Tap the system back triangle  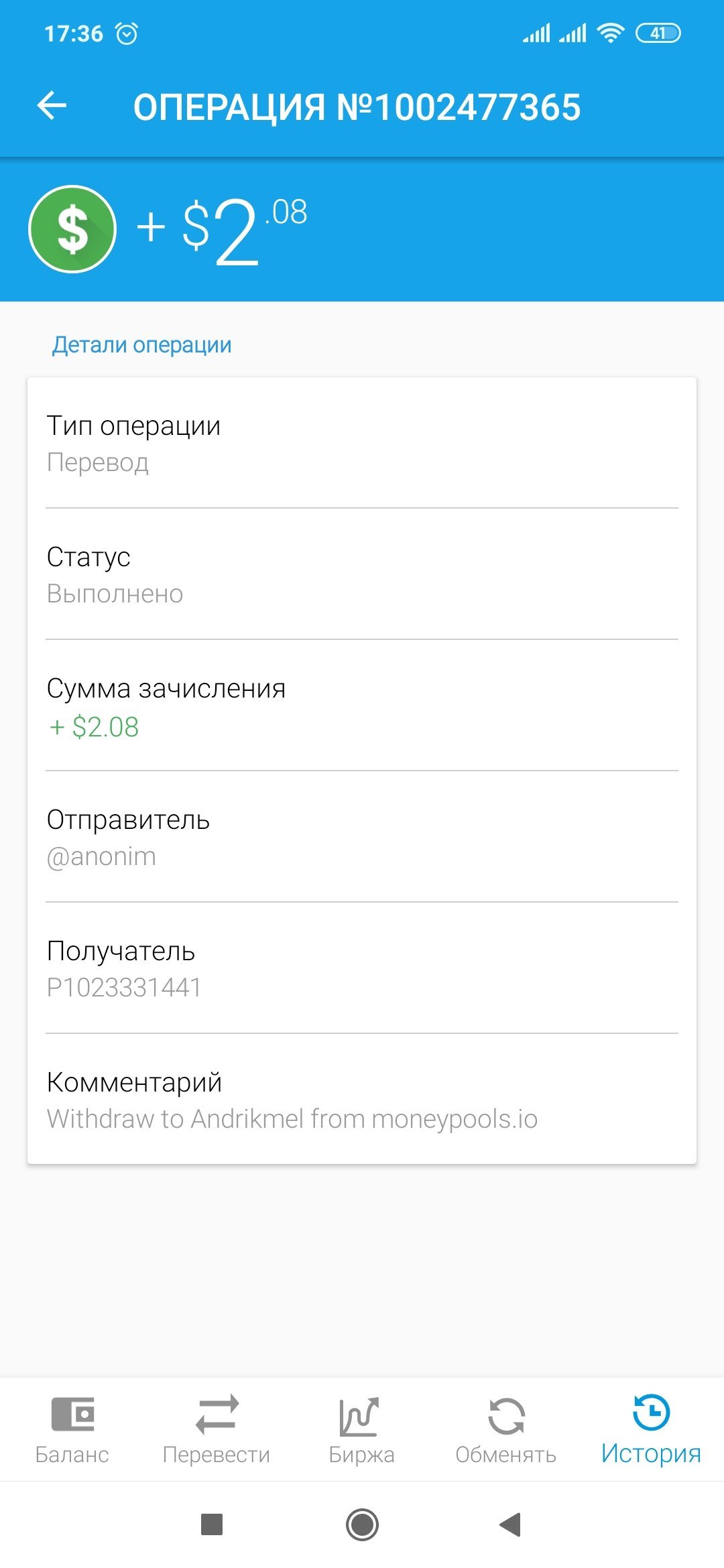click(x=511, y=1524)
